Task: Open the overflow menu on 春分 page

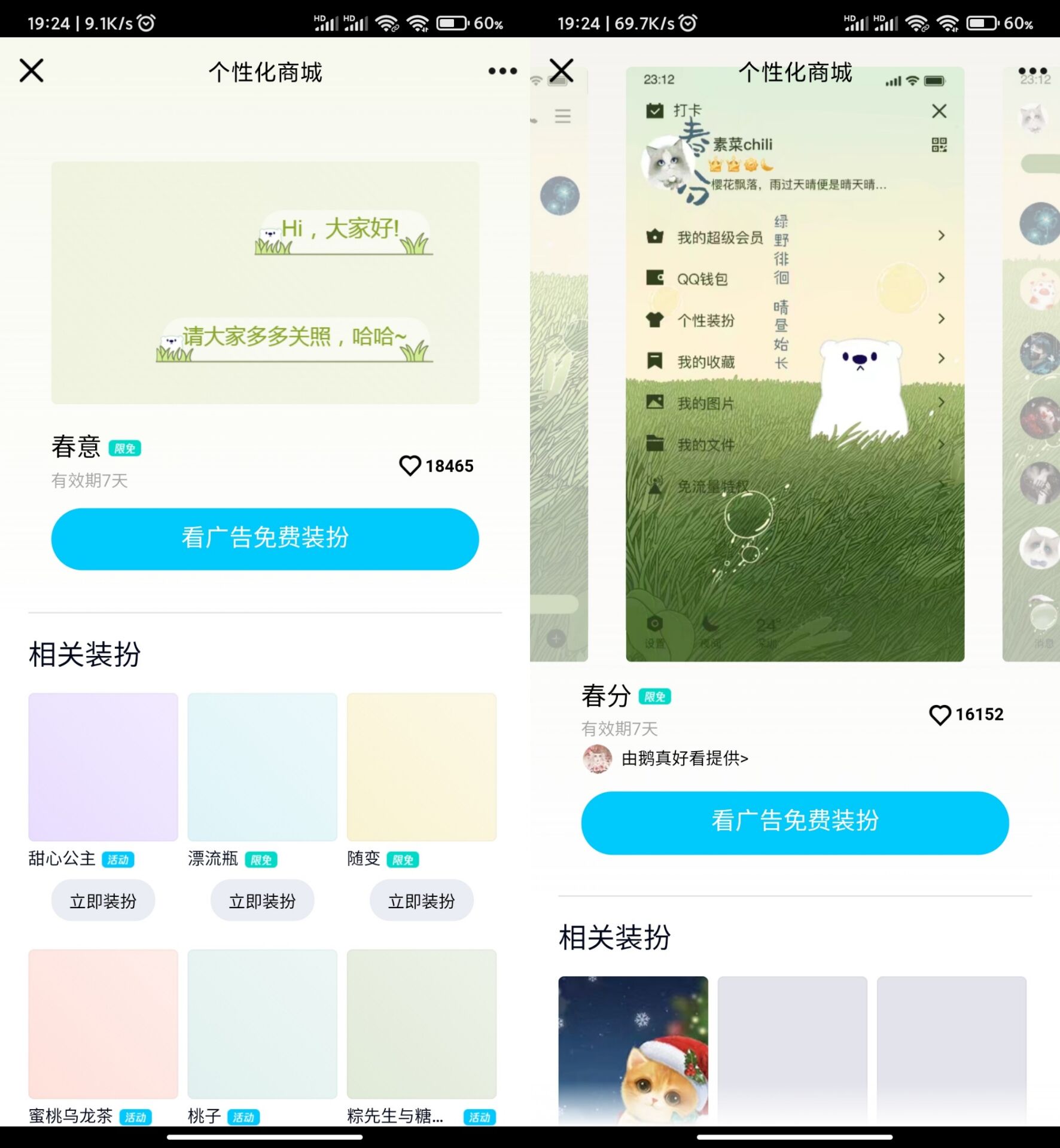Action: tap(1032, 71)
